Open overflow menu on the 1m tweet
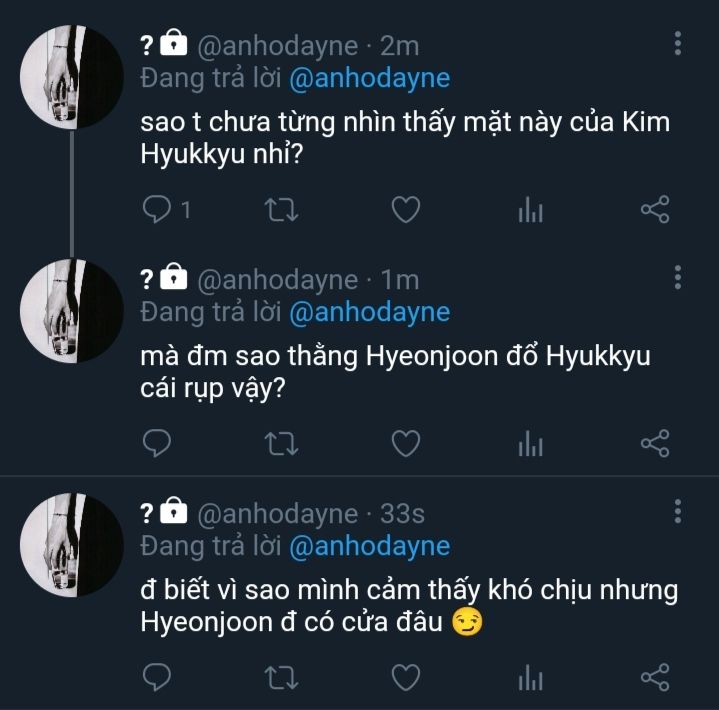The height and width of the screenshot is (710, 719). coord(678,277)
